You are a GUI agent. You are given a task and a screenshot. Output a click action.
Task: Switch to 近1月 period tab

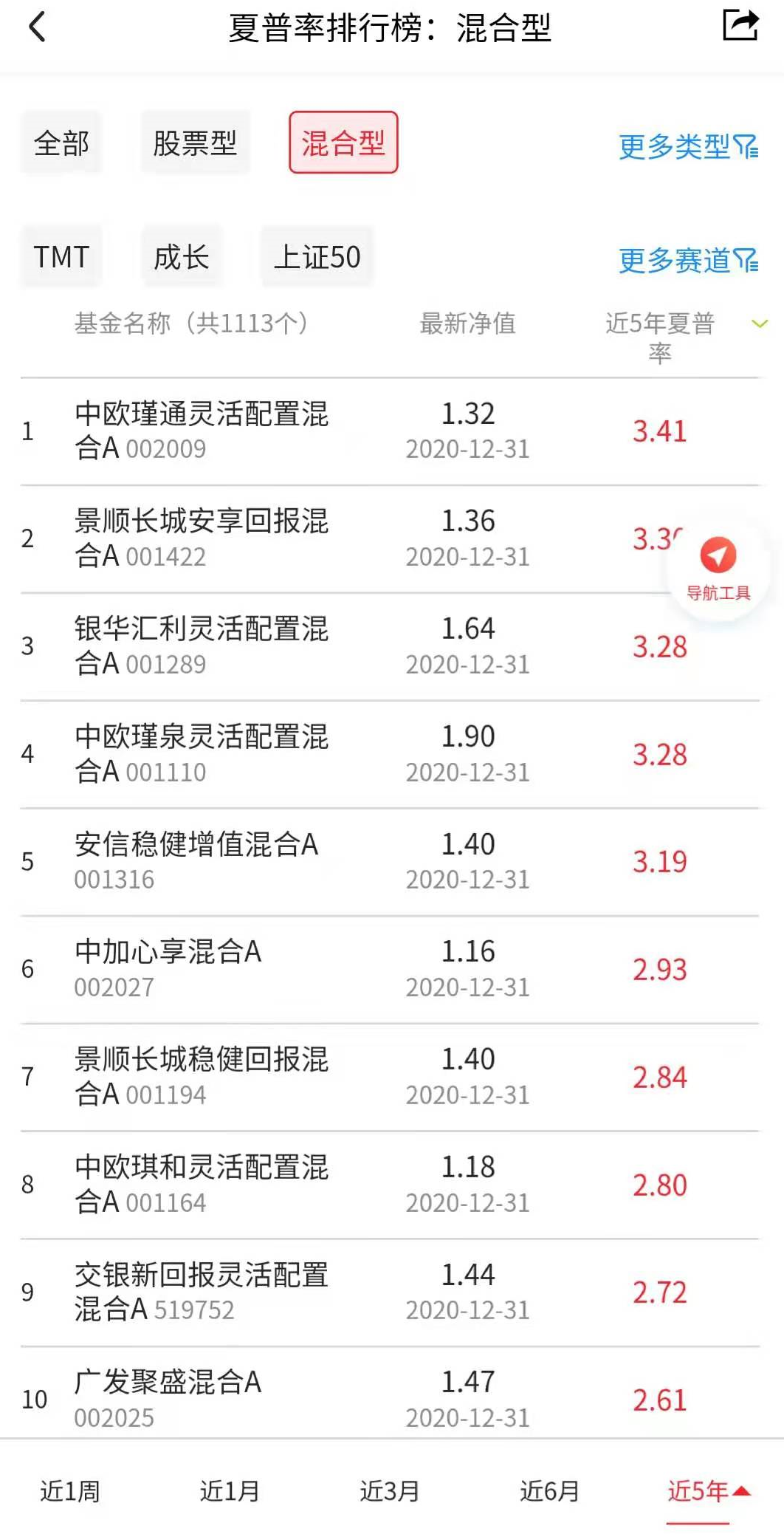tap(230, 1491)
